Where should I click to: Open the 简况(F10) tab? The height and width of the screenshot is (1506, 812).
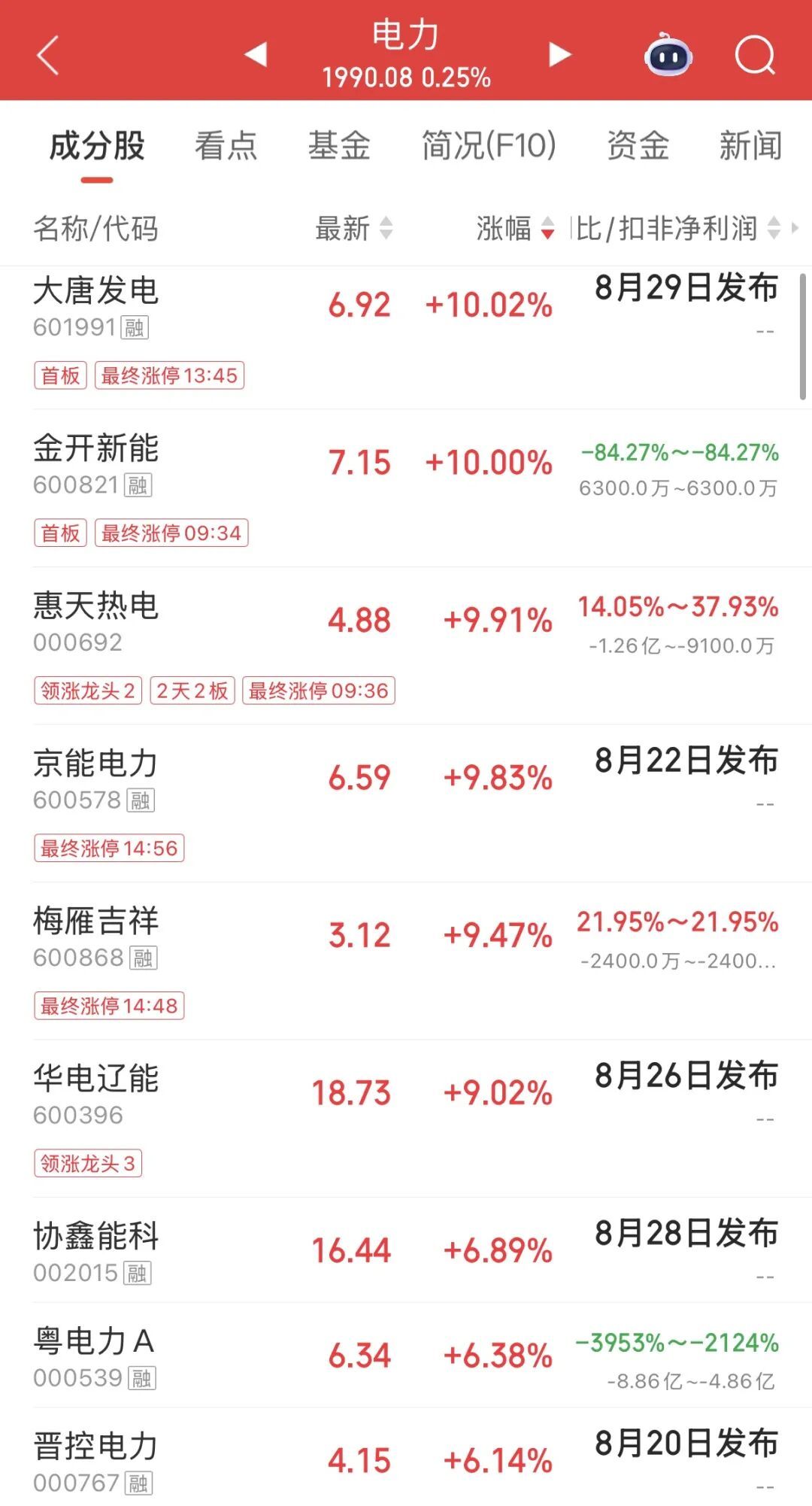(x=489, y=145)
